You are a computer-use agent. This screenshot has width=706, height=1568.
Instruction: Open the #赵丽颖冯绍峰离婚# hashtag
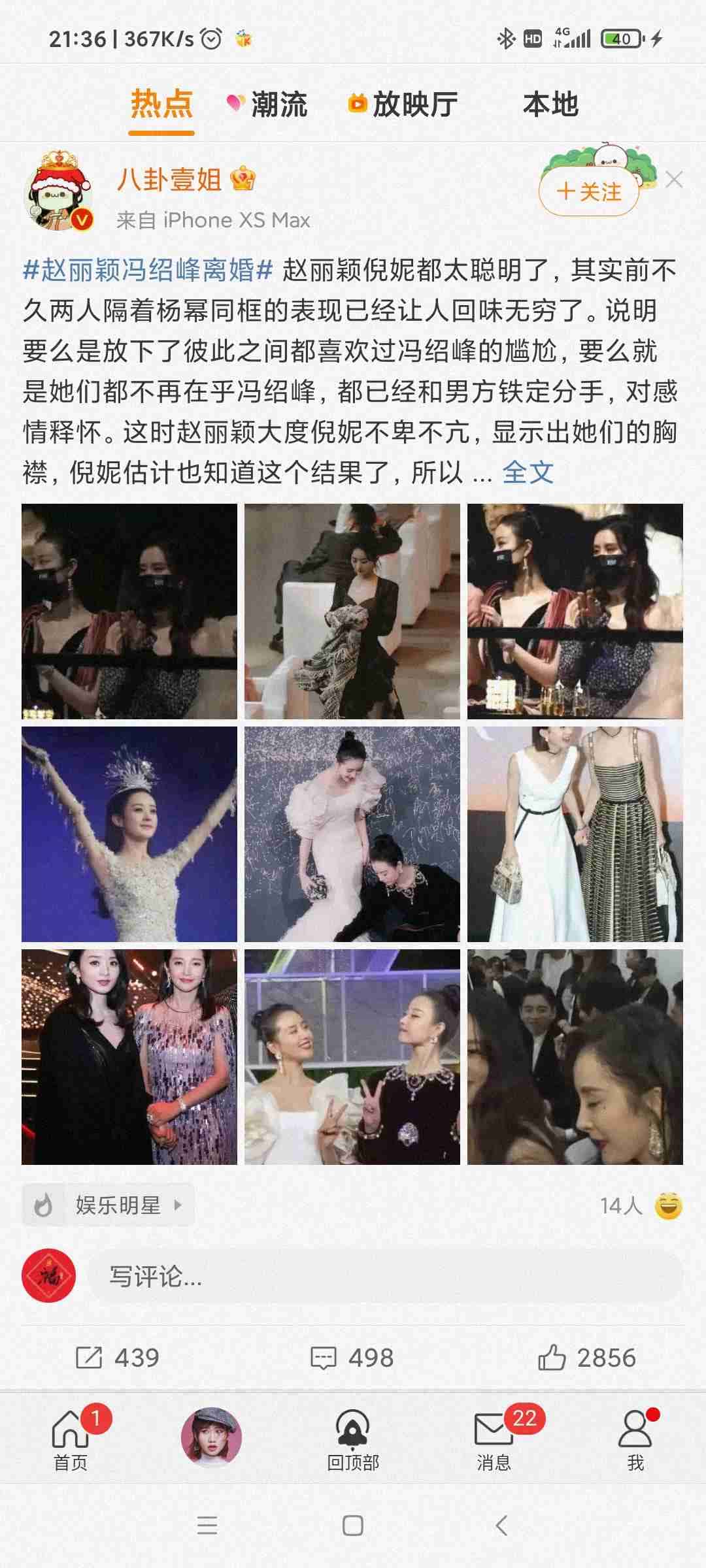tap(148, 270)
